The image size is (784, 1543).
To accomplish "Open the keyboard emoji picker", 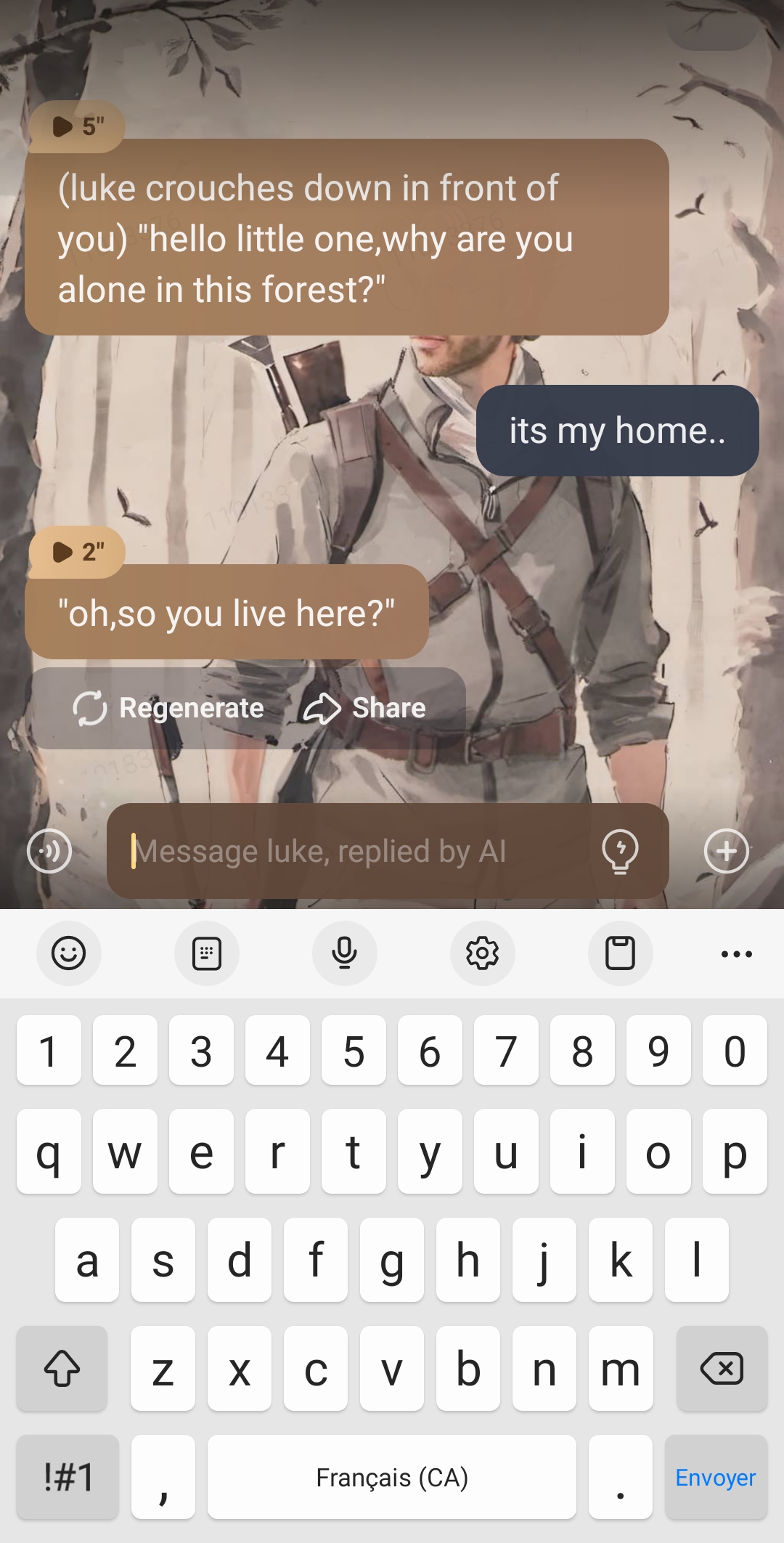I will [x=69, y=953].
